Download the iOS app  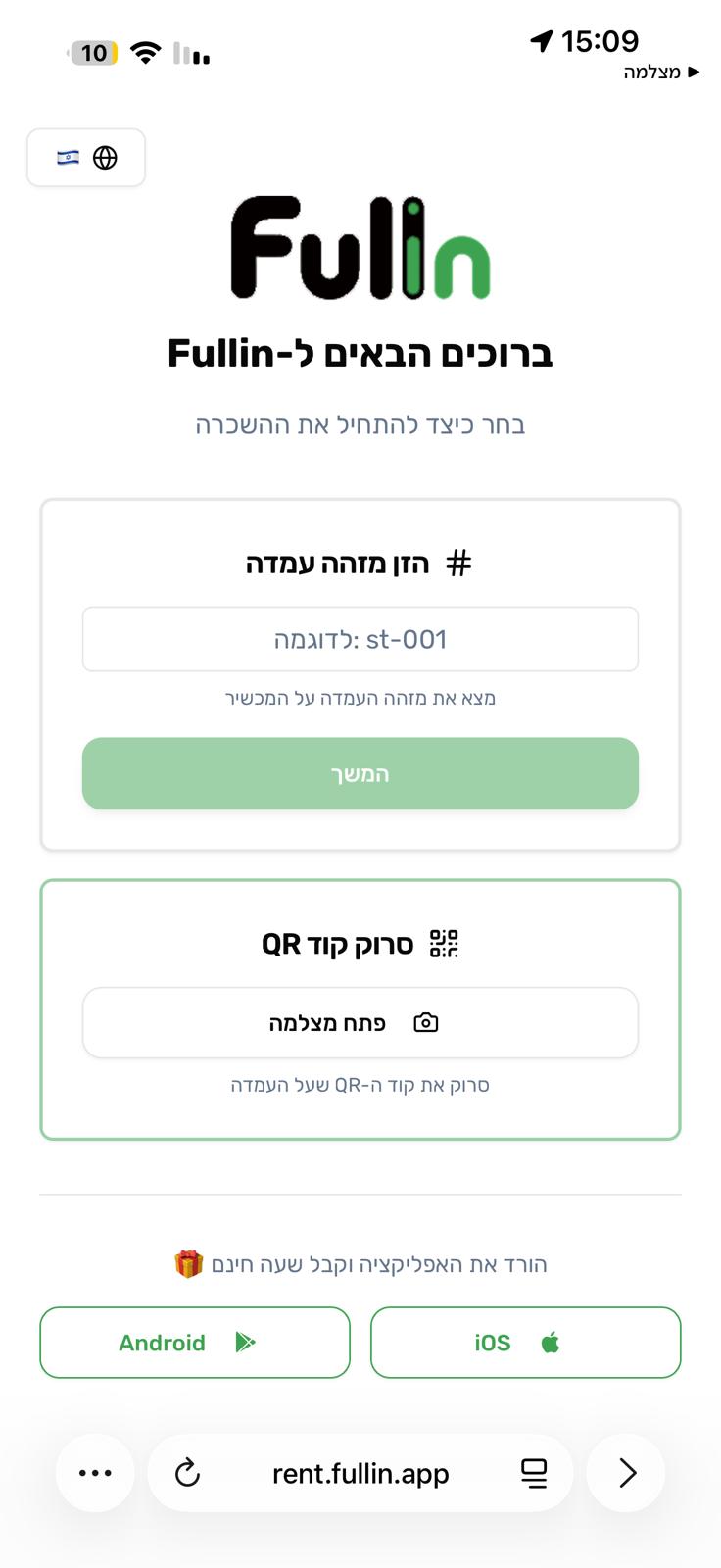pyautogui.click(x=525, y=1343)
